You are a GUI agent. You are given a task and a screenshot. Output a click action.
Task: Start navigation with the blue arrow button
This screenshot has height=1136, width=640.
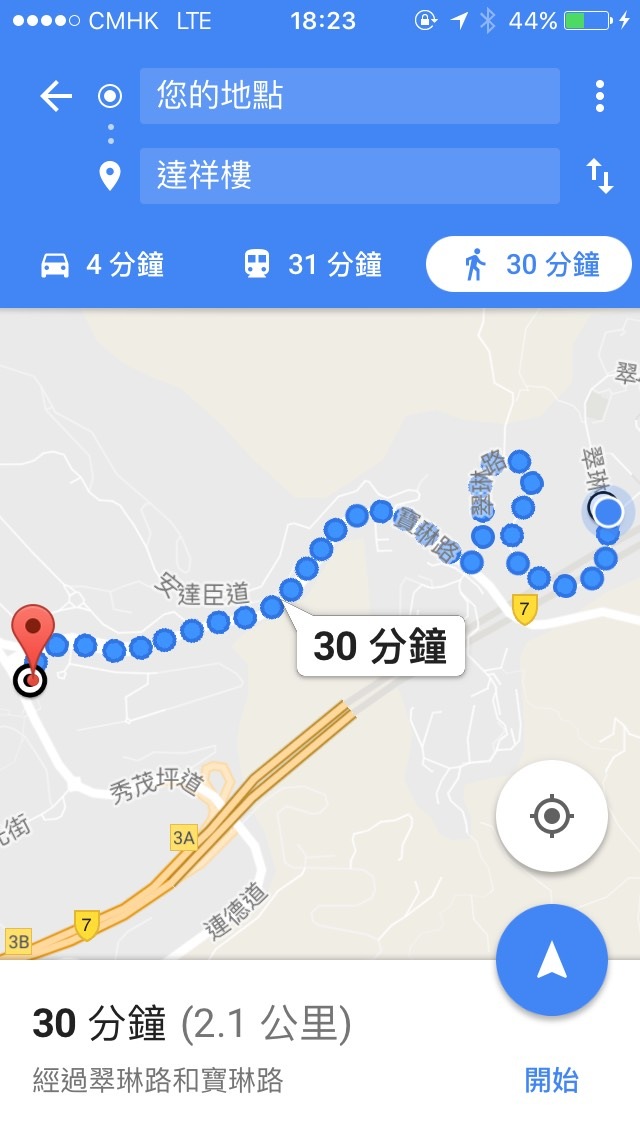click(x=552, y=959)
